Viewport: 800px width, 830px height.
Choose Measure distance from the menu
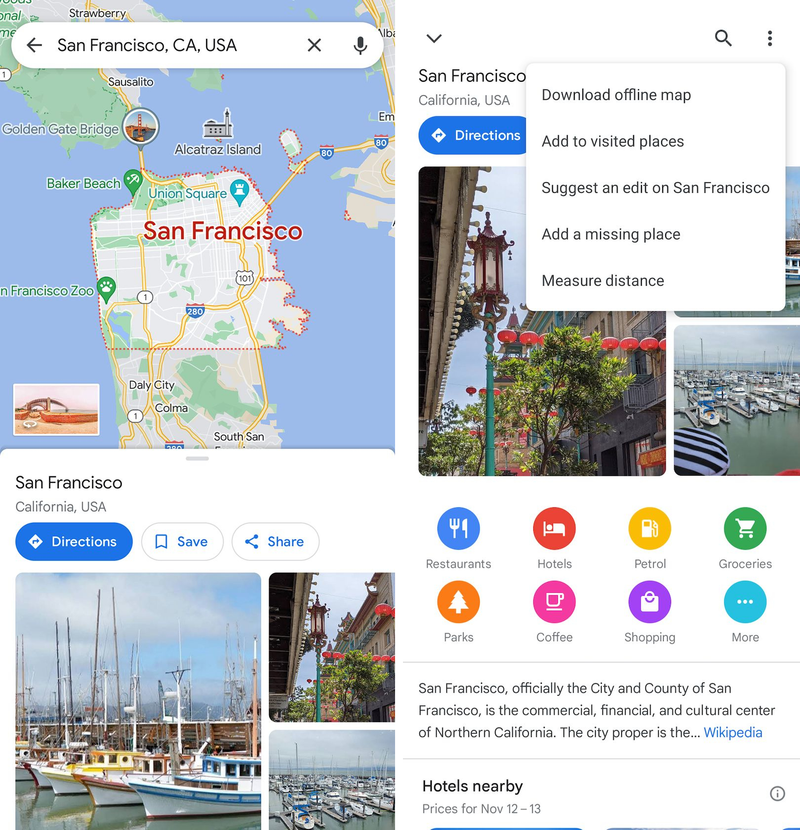point(602,280)
